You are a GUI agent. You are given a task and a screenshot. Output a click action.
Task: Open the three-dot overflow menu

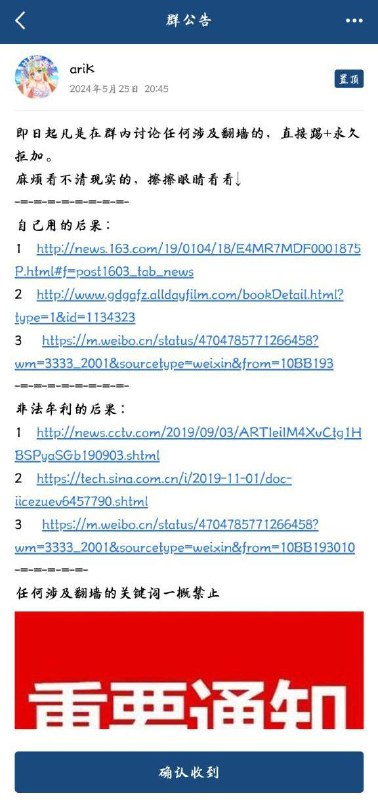click(354, 21)
